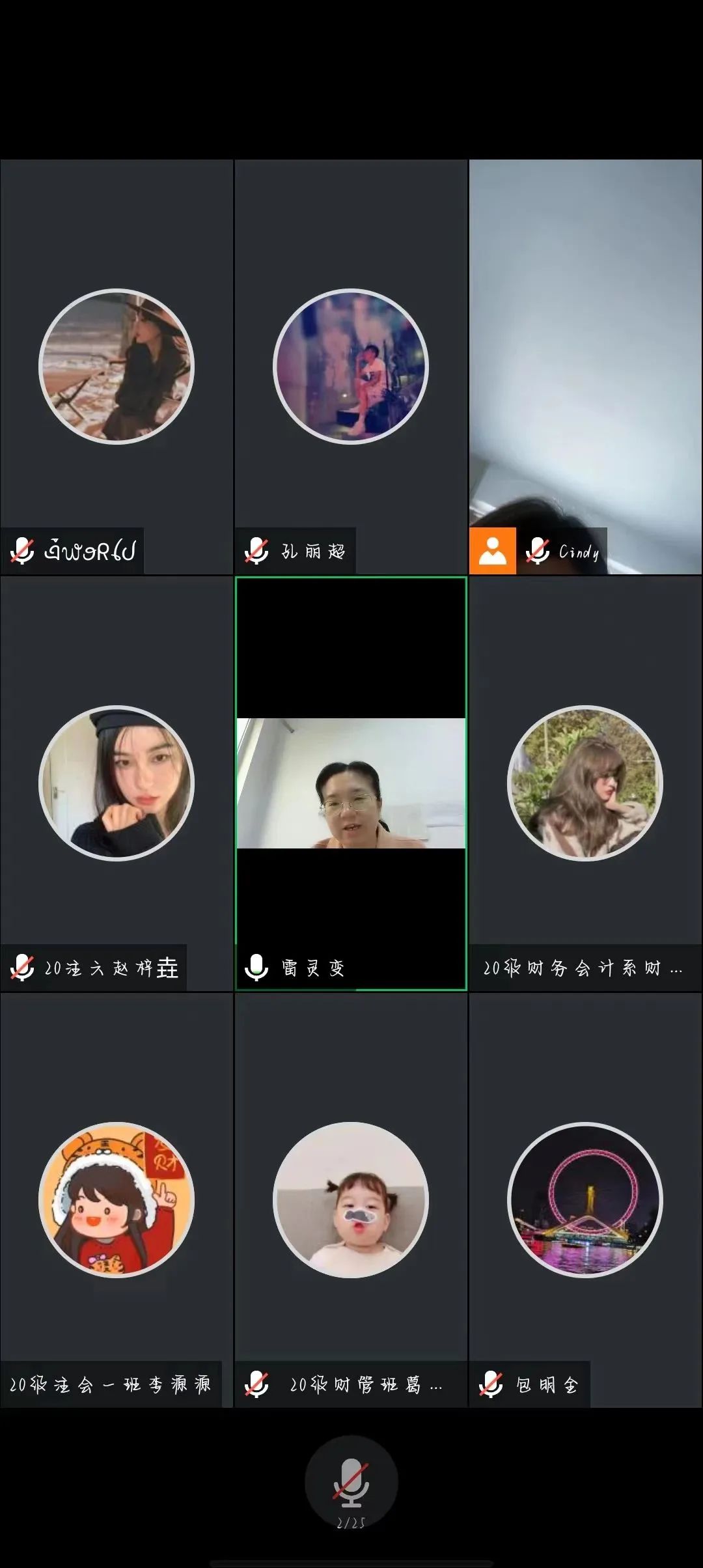
Task: Unmute the microphone button at the bottom
Action: pyautogui.click(x=351, y=1481)
